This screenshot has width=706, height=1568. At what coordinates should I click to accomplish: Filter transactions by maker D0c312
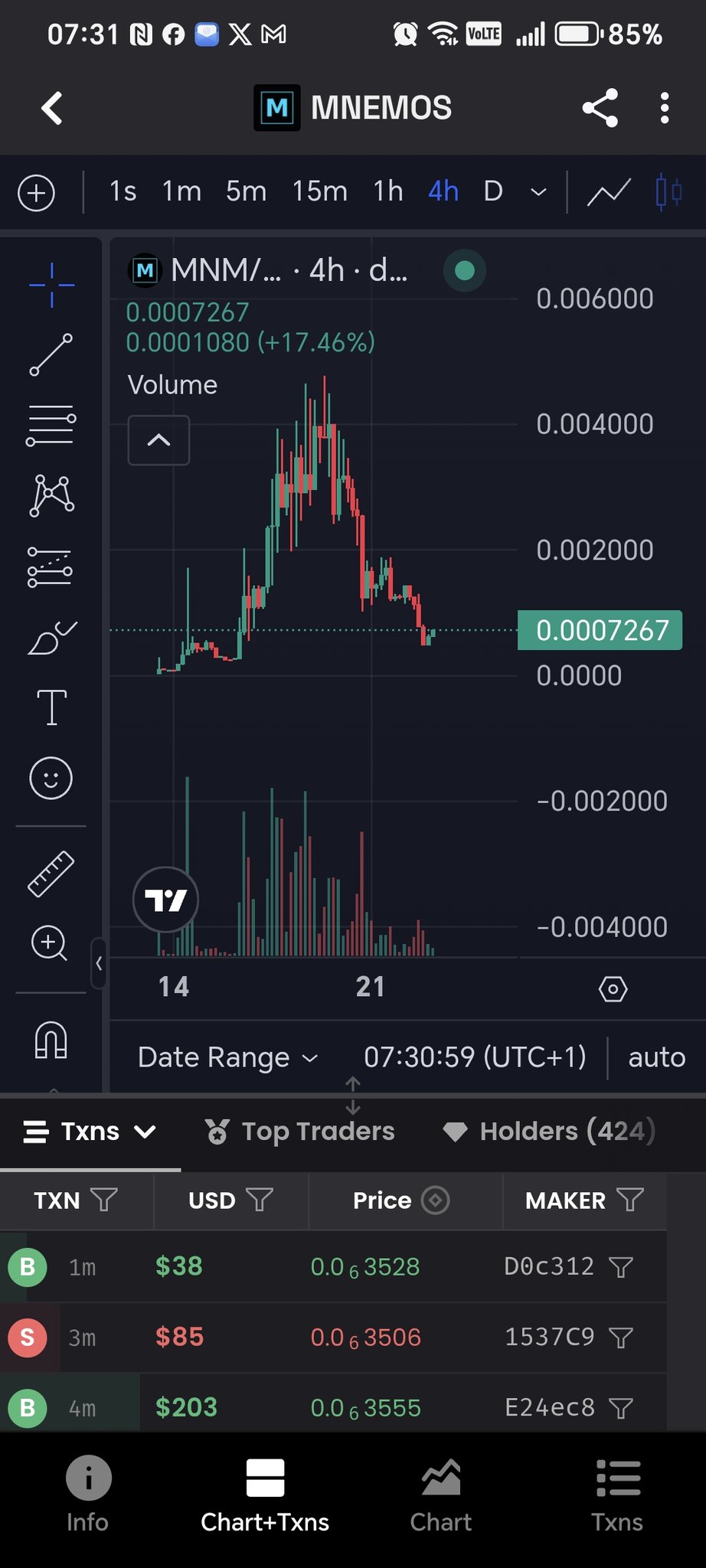pyautogui.click(x=621, y=1267)
